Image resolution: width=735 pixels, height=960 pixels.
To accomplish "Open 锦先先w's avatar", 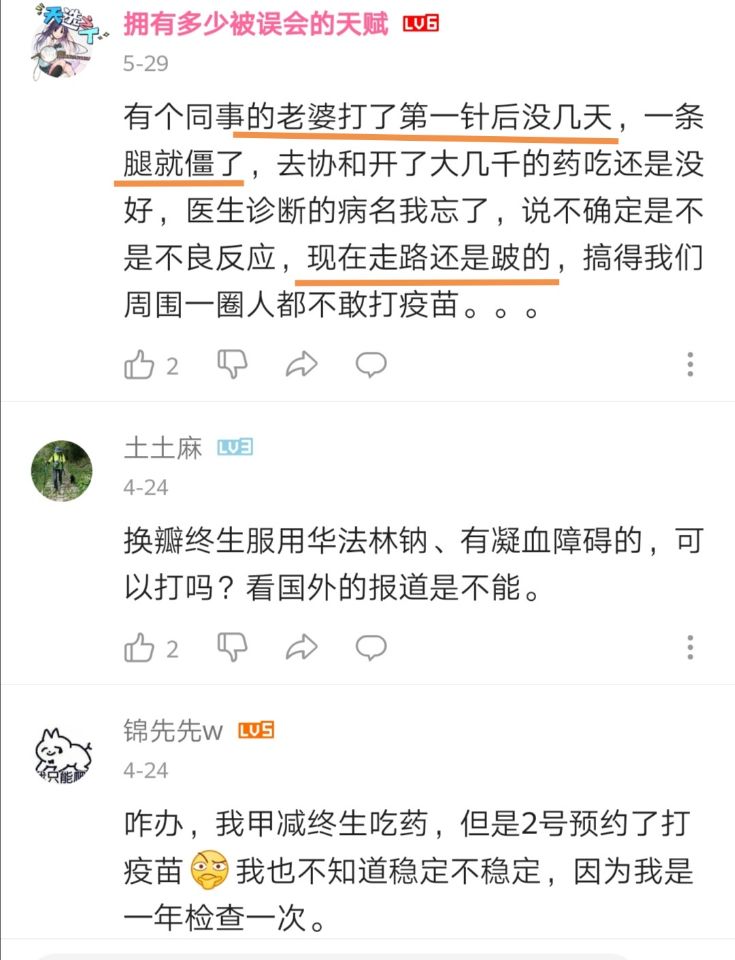I will point(62,753).
